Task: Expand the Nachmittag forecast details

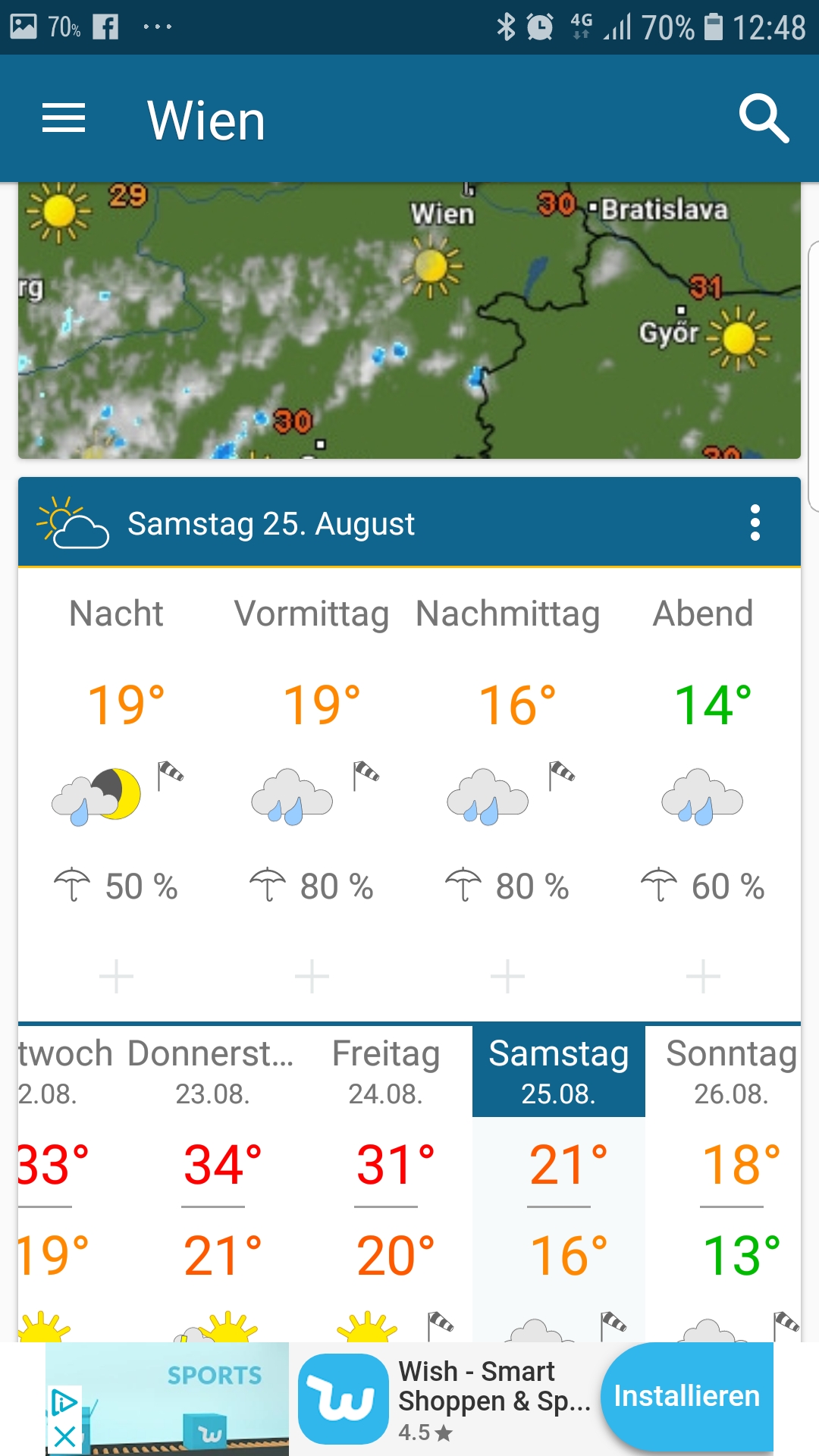Action: tap(507, 976)
